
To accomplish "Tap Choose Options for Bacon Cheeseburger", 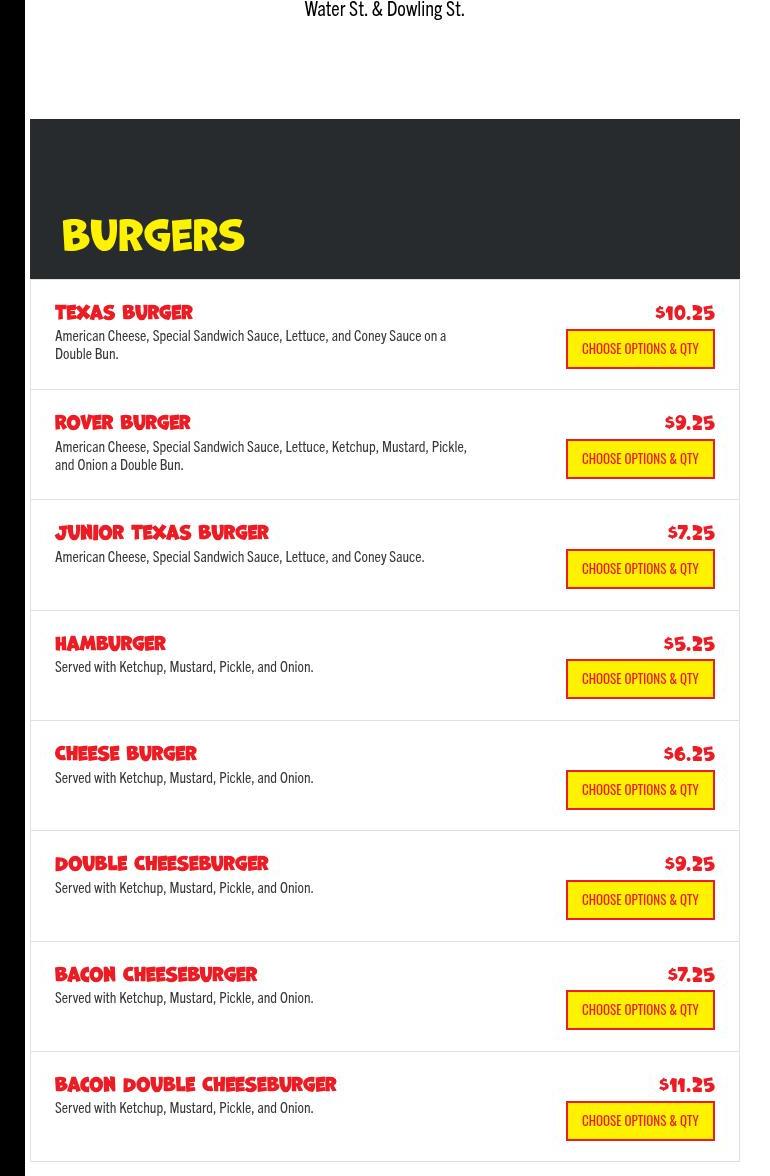I will [640, 1010].
